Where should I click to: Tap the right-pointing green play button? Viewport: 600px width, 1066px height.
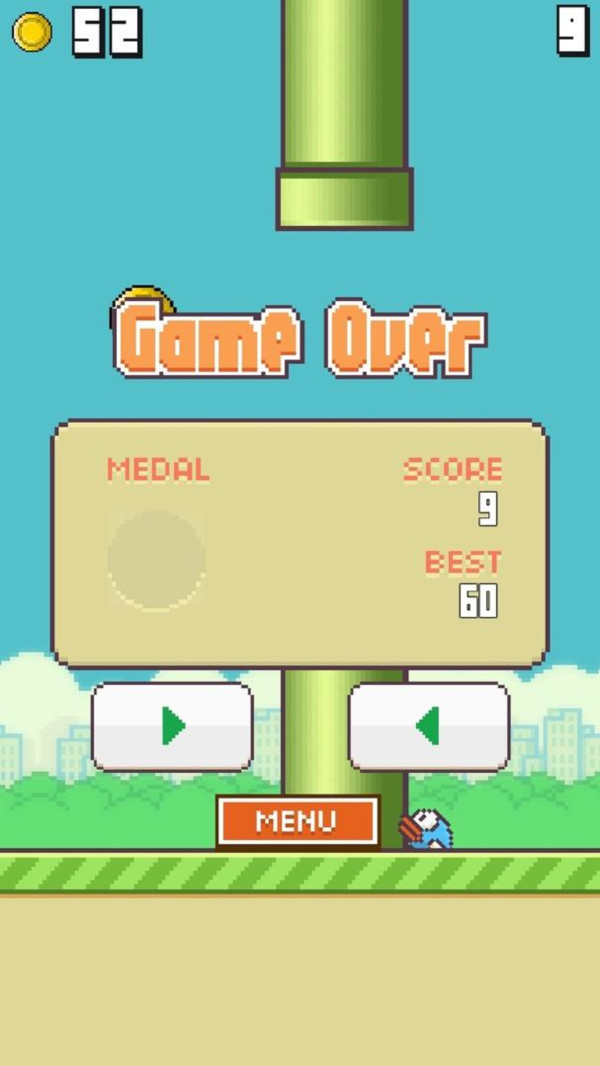(x=172, y=727)
